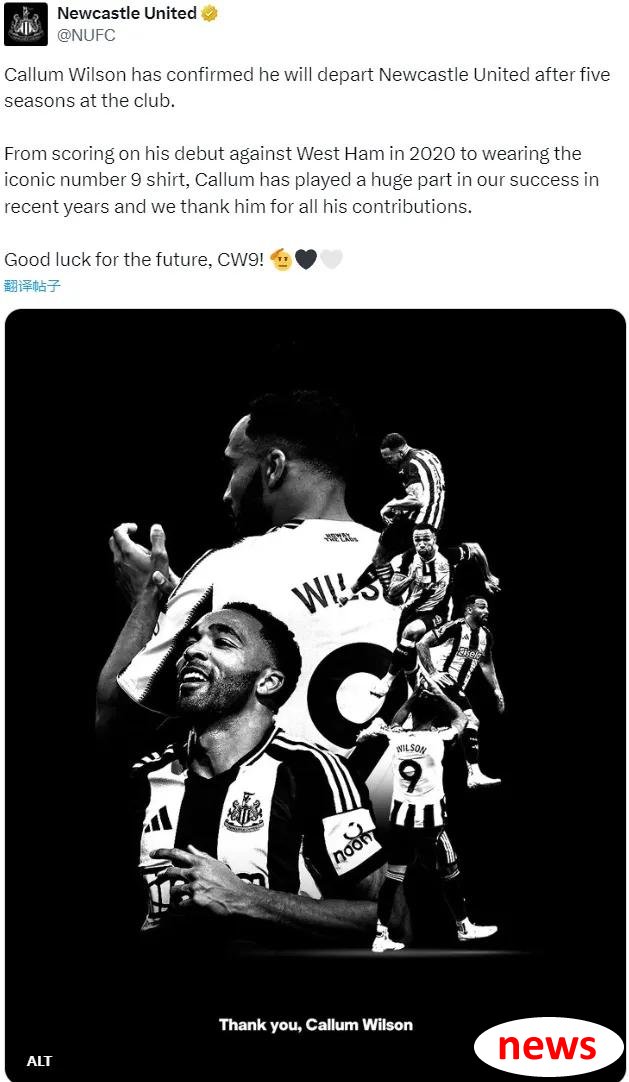The height and width of the screenshot is (1082, 629).
Task: Show the image ALT description
Action: pos(39,1061)
